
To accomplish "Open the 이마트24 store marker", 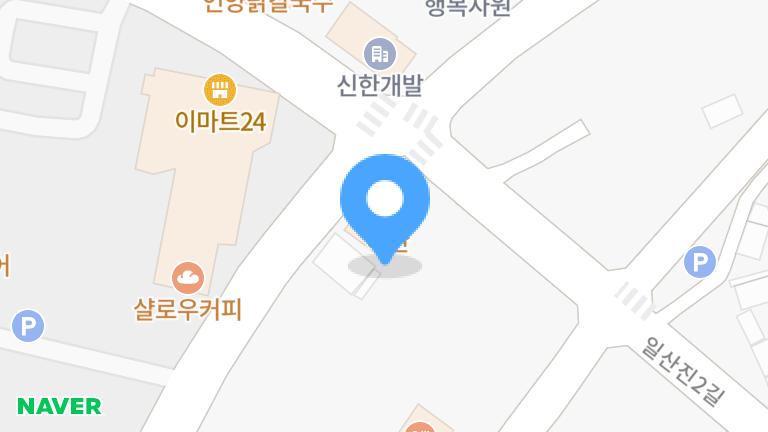I will coord(219,92).
